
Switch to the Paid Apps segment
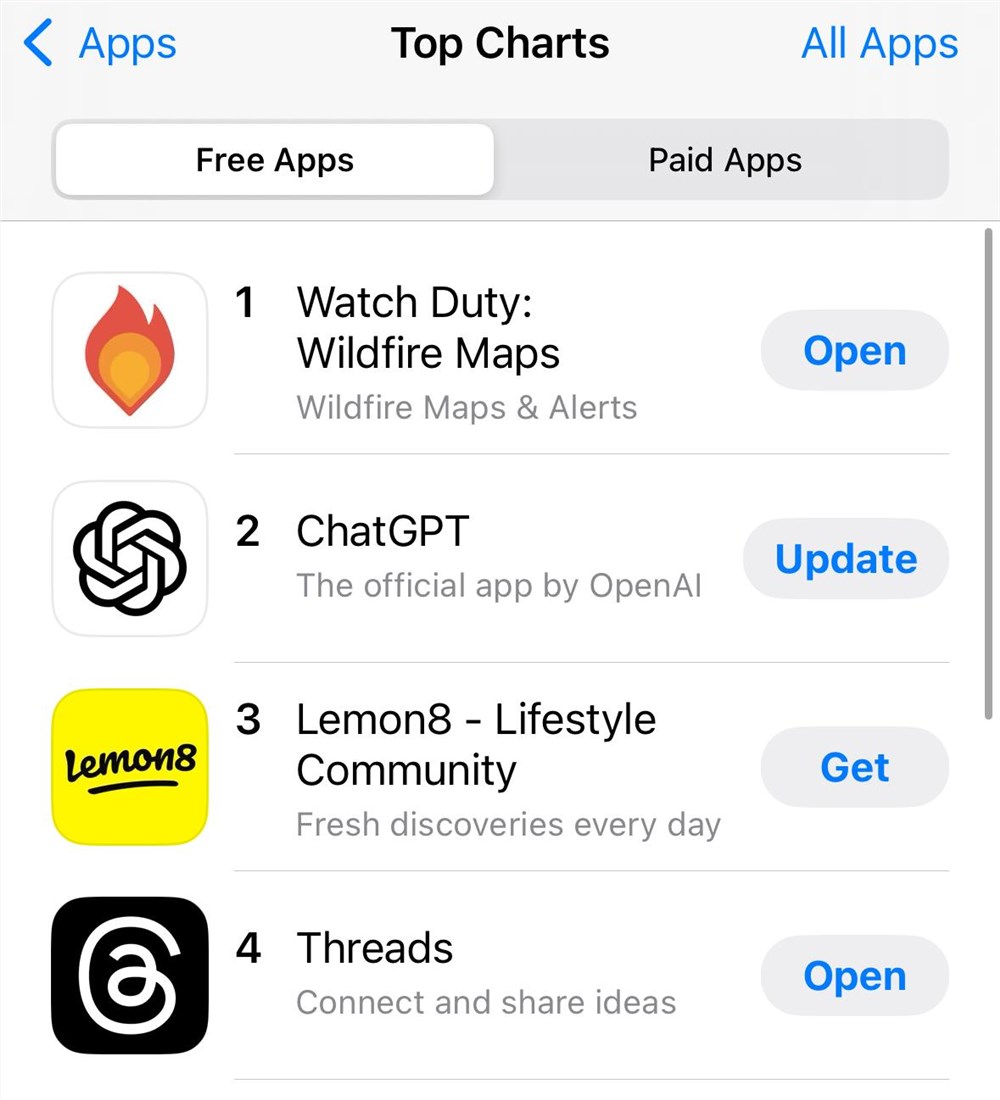coord(725,160)
